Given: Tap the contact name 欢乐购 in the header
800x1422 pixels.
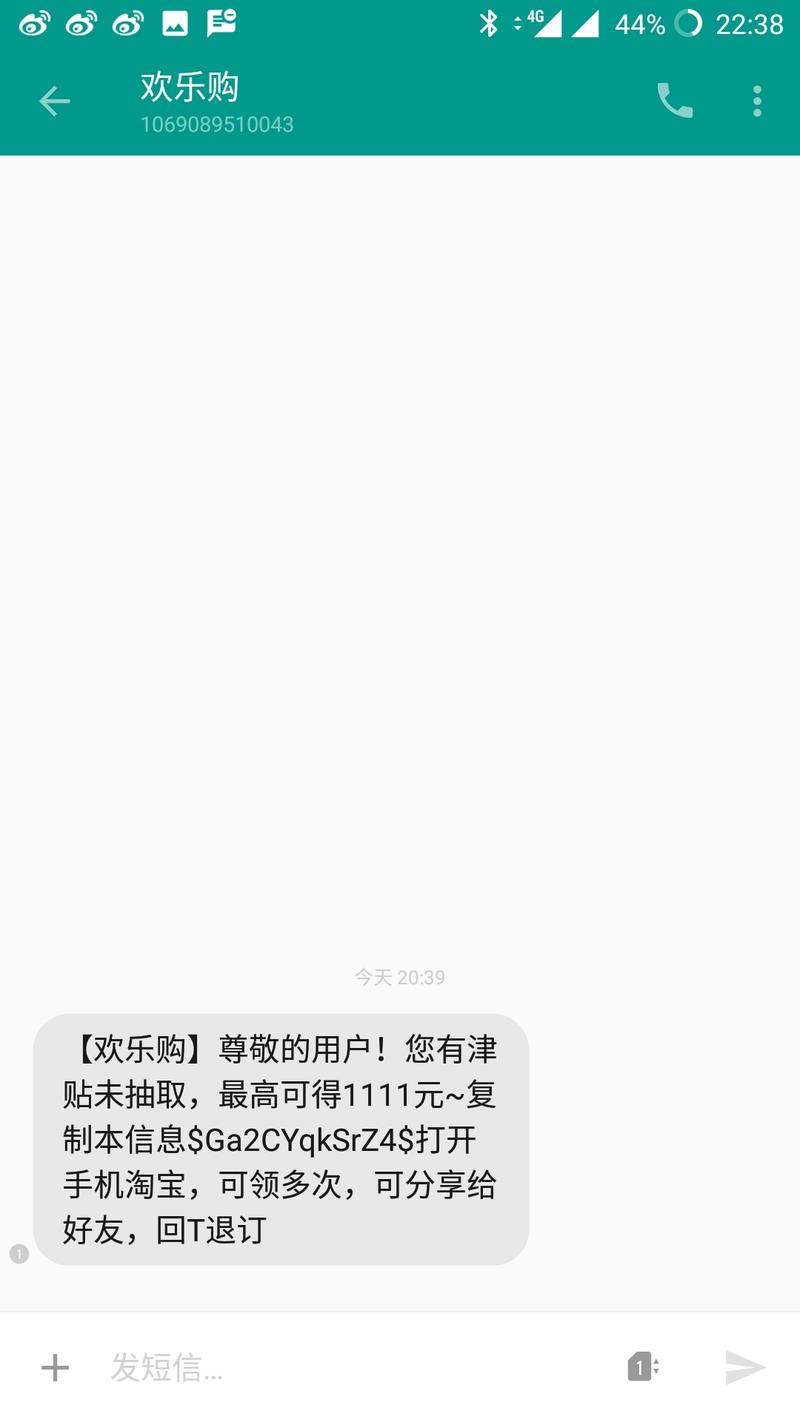Looking at the screenshot, I should (188, 88).
